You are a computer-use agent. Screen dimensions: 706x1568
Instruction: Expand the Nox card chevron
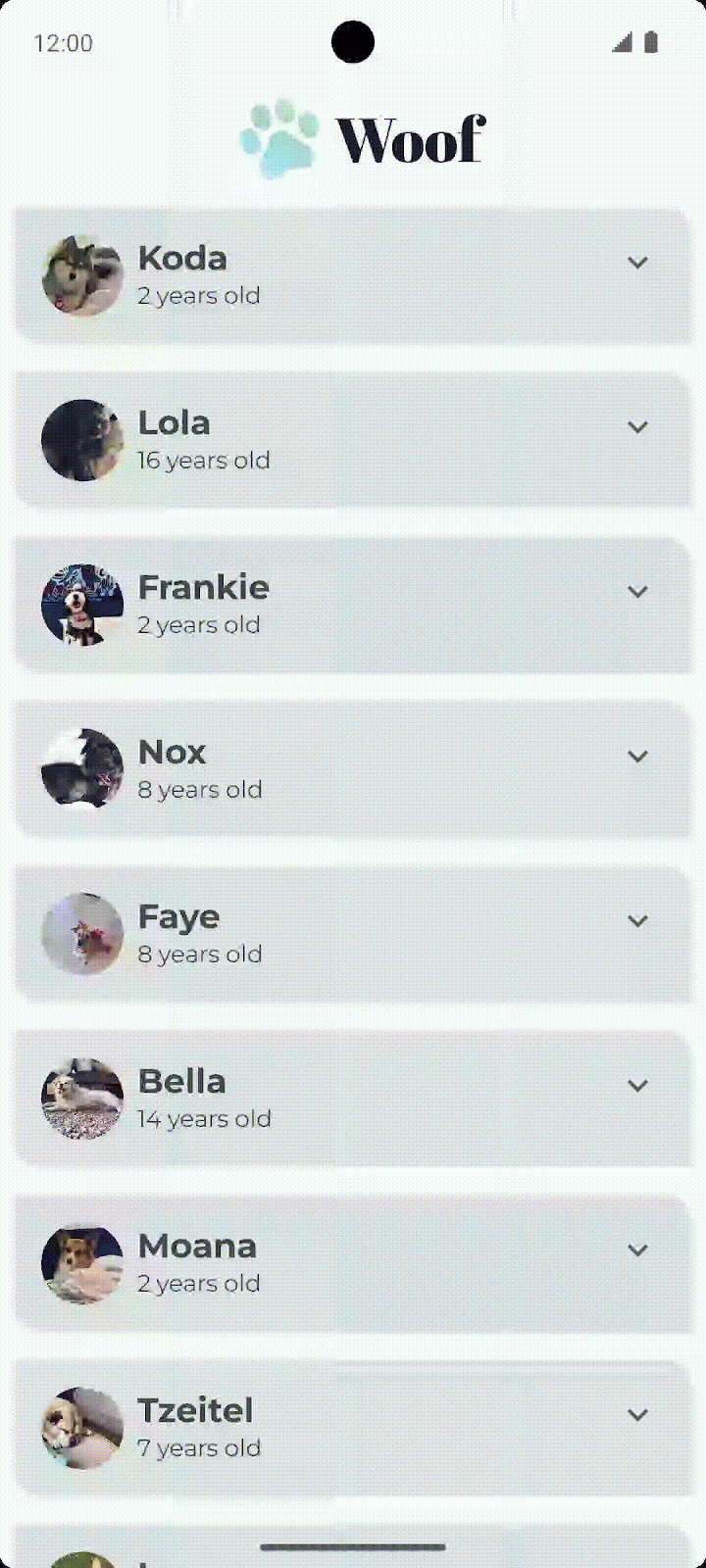pyautogui.click(x=637, y=757)
